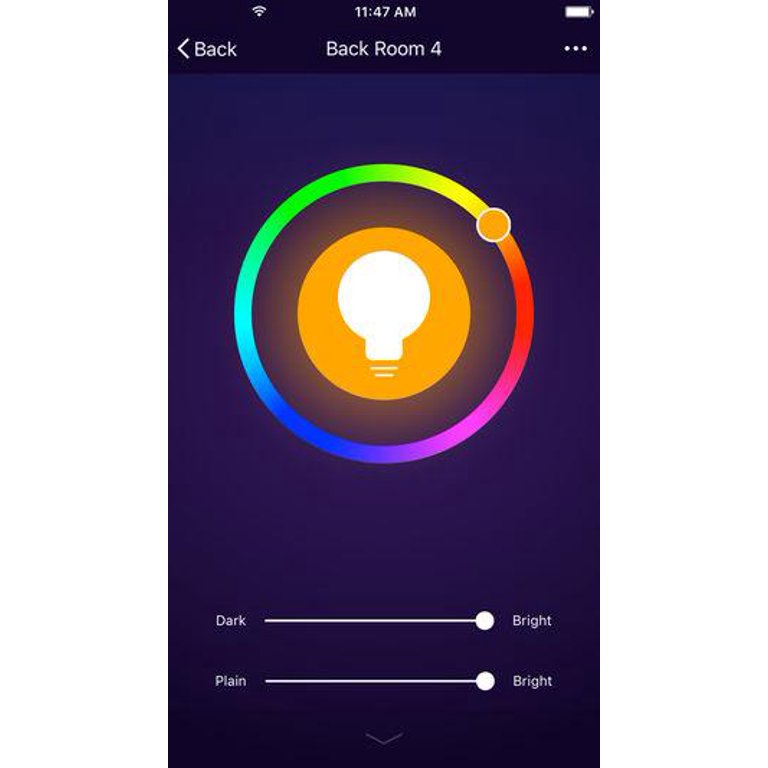Open the three-dot overflow menu
This screenshot has height=768, width=768.
[575, 49]
